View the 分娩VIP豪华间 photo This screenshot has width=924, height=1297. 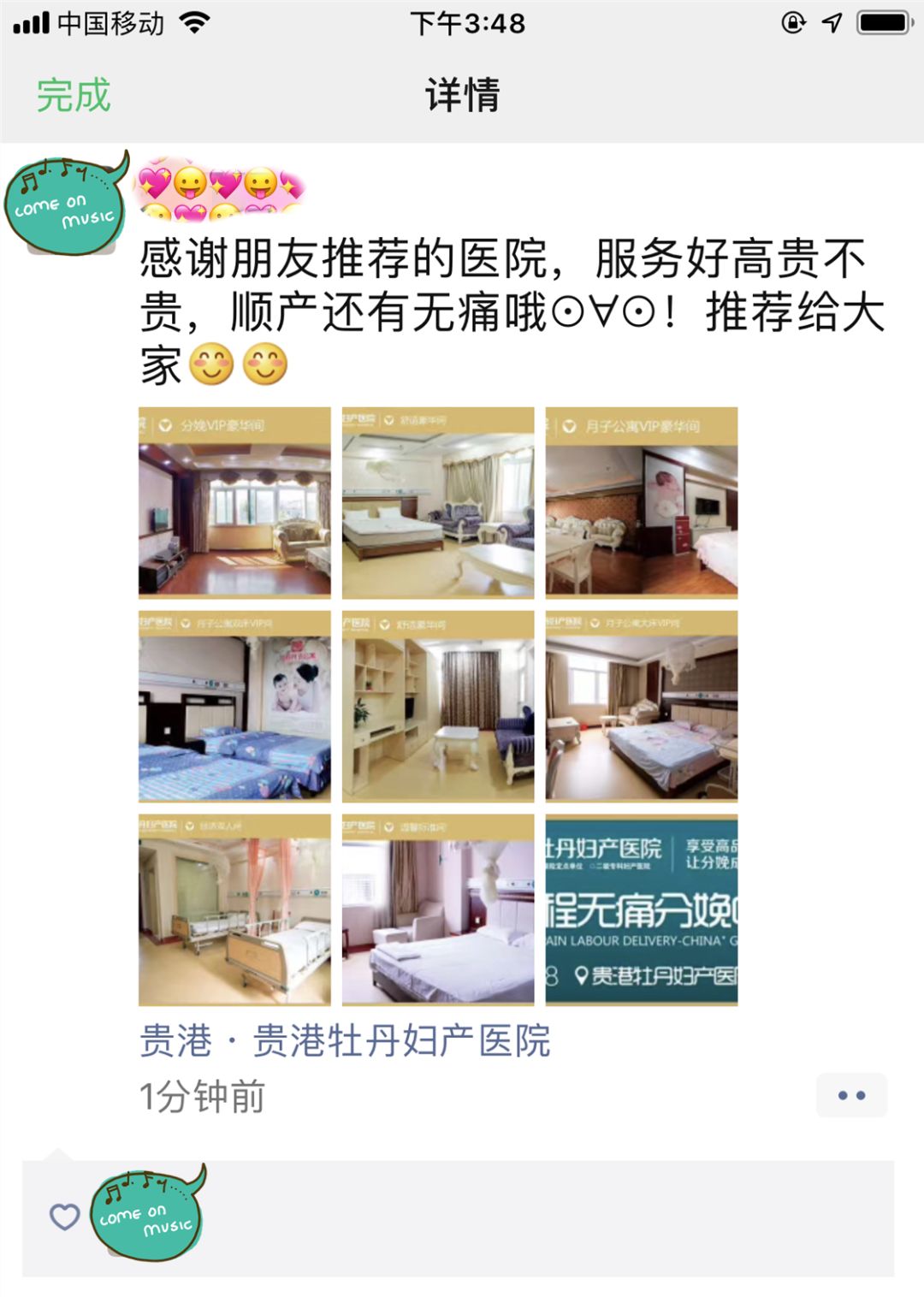[234, 502]
